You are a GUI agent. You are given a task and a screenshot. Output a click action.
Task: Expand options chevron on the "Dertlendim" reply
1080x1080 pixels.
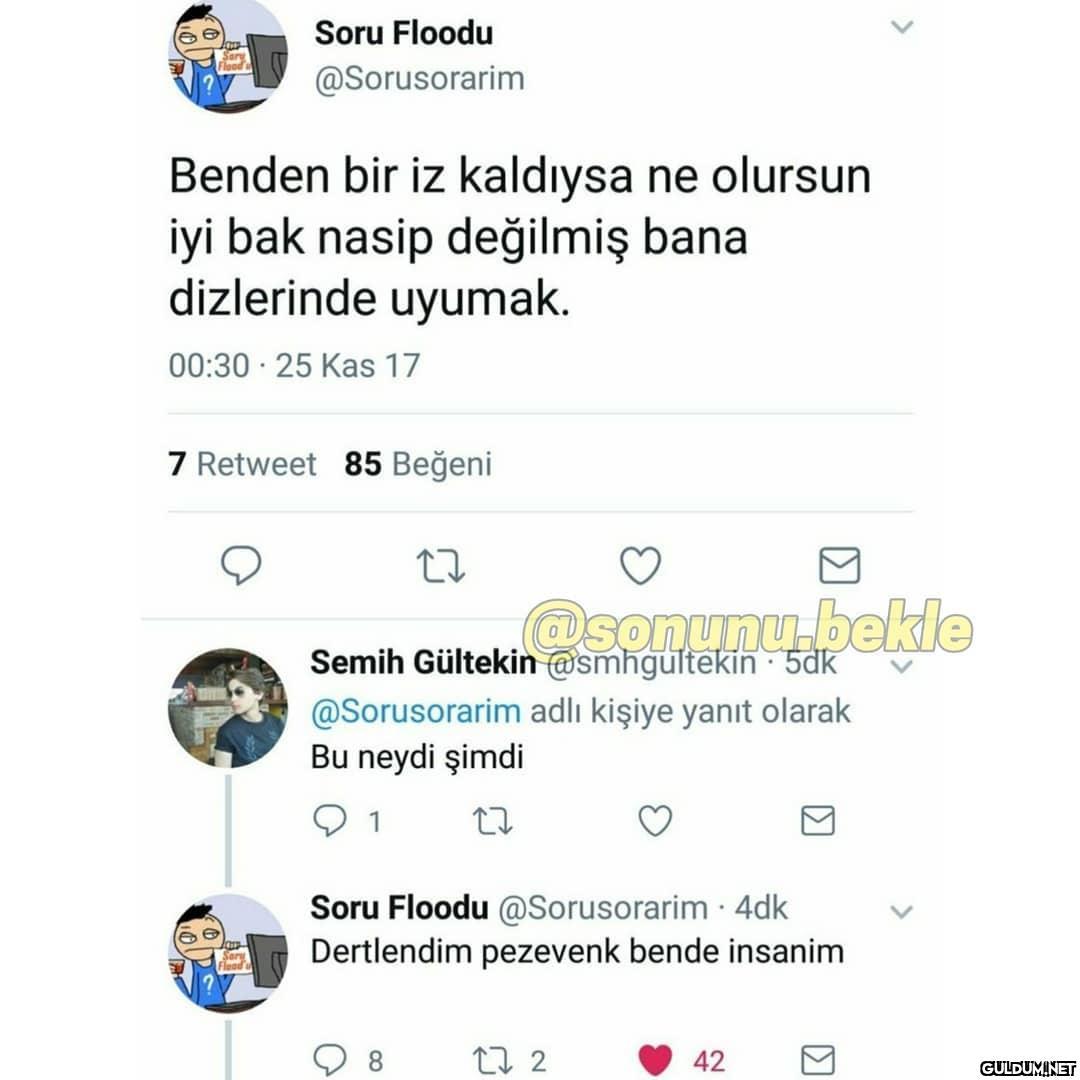click(902, 911)
